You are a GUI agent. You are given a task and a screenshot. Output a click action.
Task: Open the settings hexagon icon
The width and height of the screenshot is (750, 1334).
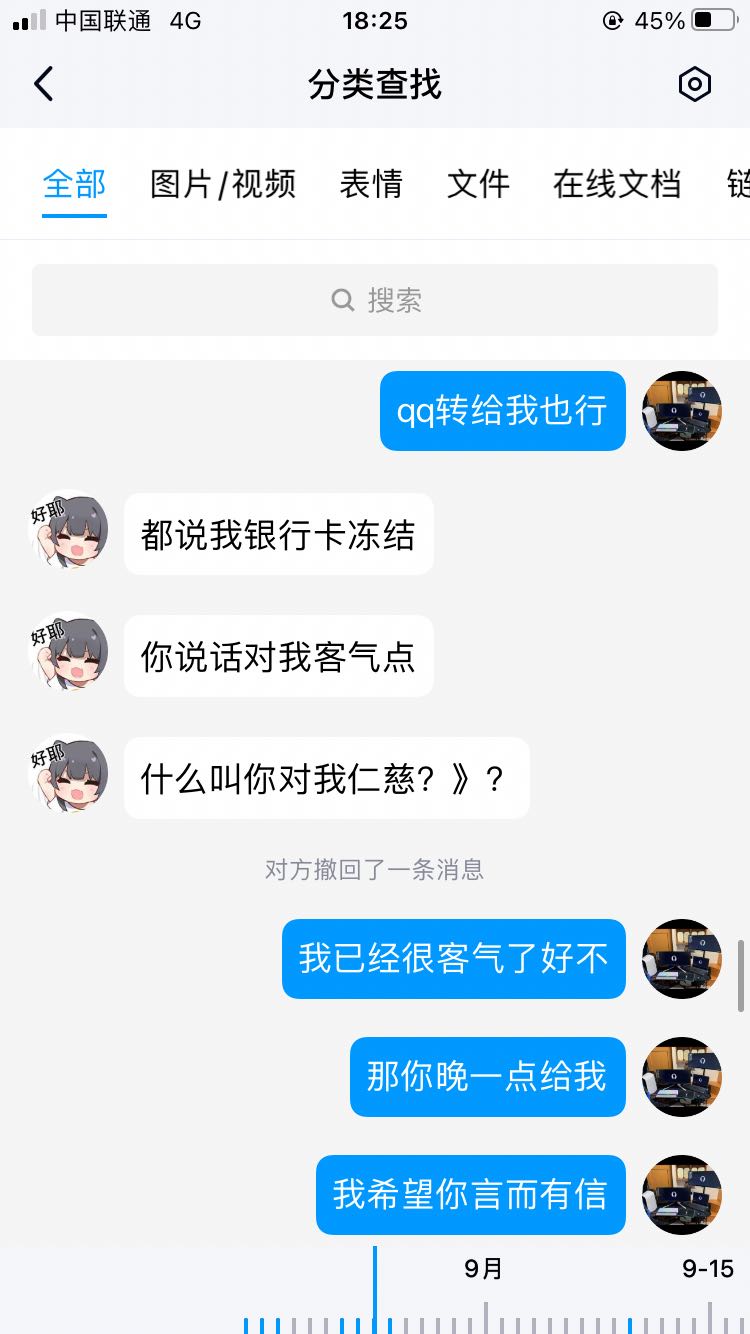click(694, 84)
